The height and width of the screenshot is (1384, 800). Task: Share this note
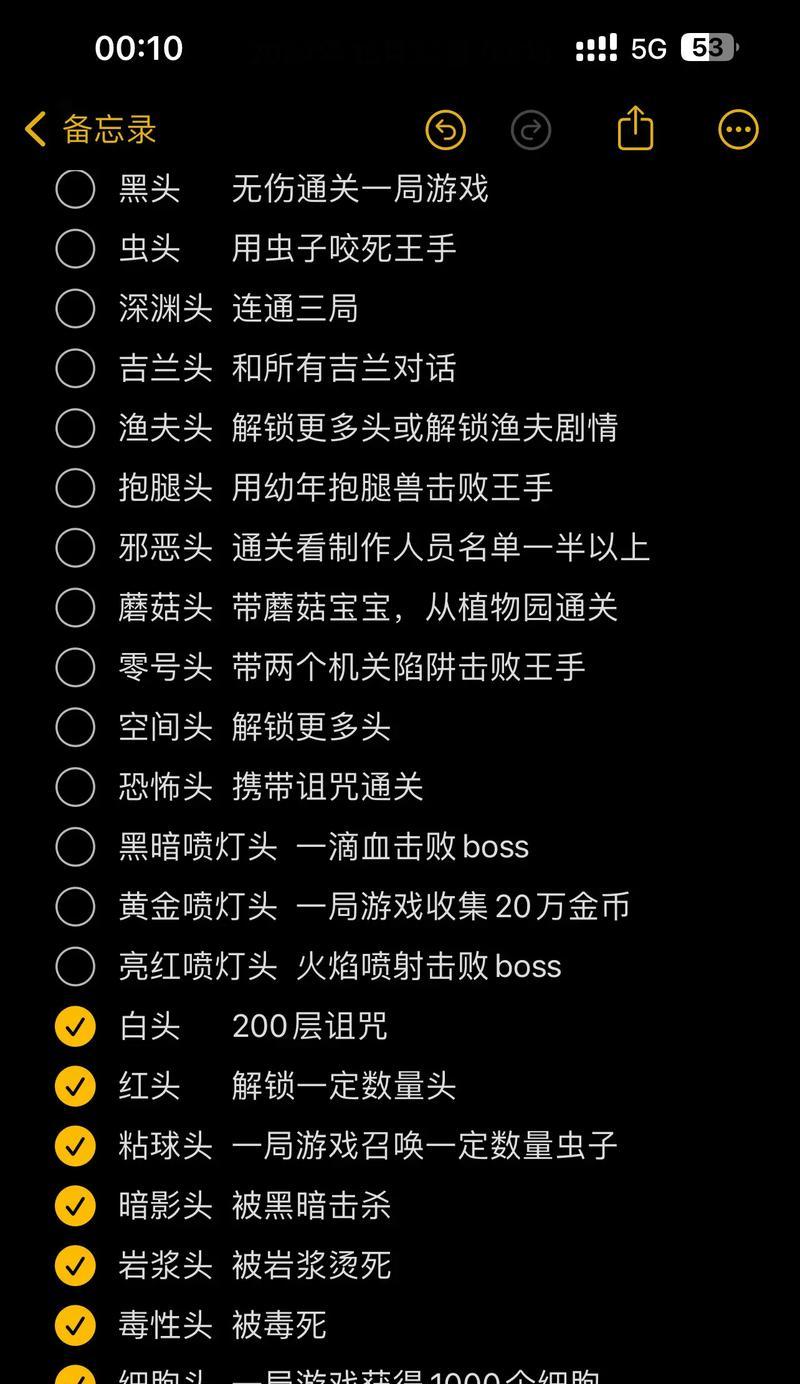[x=635, y=128]
